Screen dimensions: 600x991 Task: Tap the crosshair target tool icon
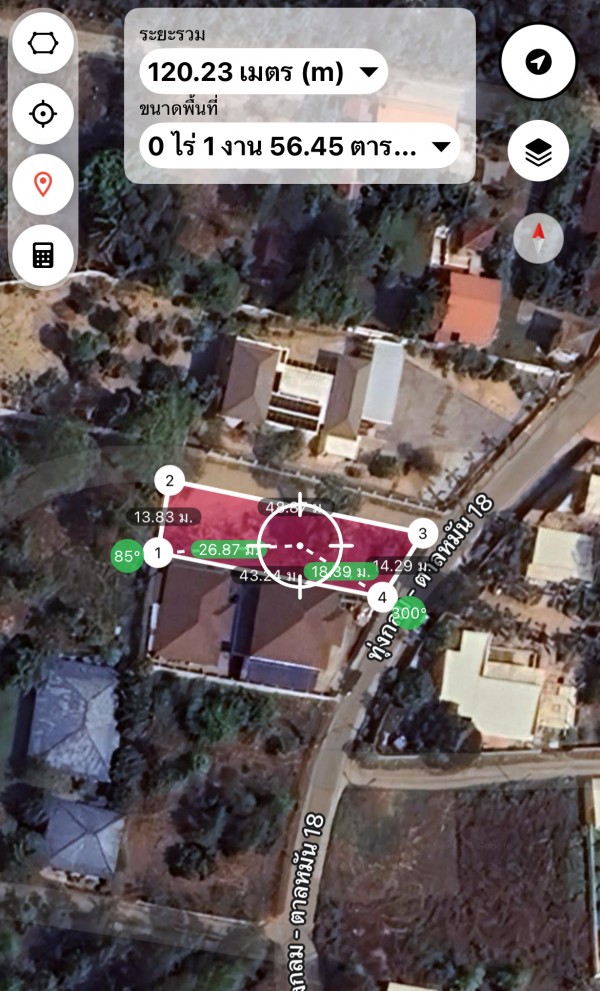43,114
